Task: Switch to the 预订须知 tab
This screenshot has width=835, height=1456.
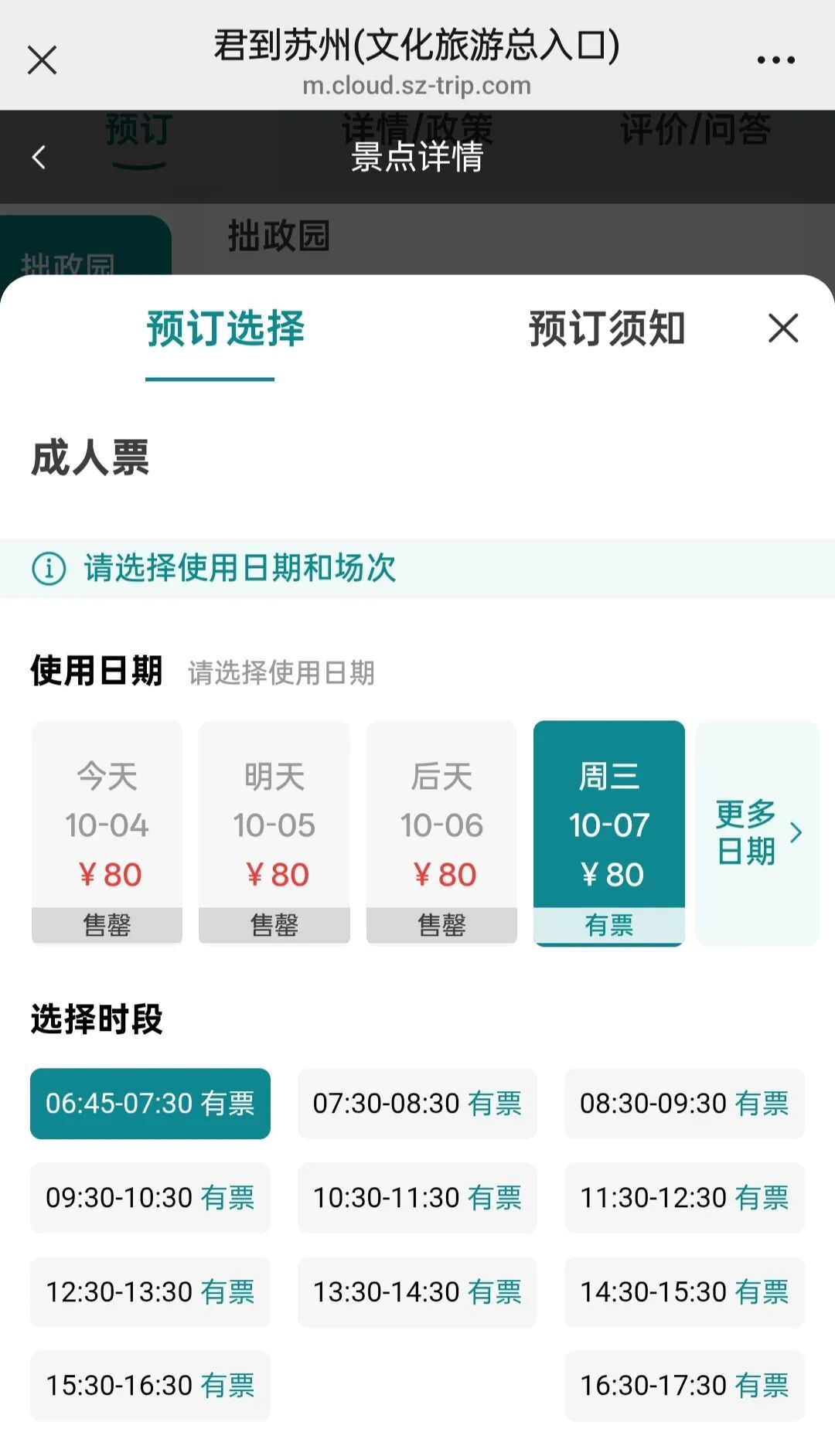Action: pos(607,328)
